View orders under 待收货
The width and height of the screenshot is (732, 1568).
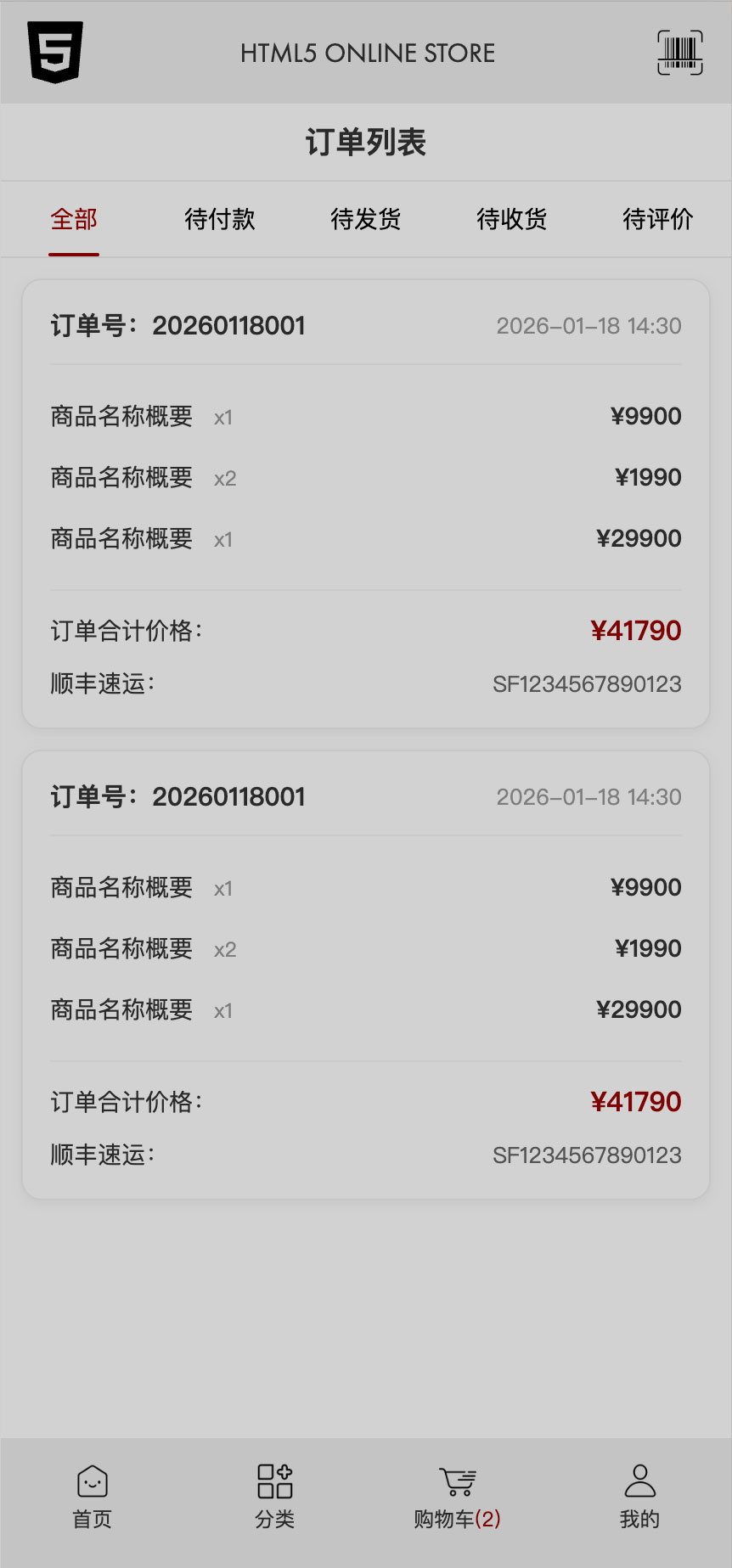point(512,220)
